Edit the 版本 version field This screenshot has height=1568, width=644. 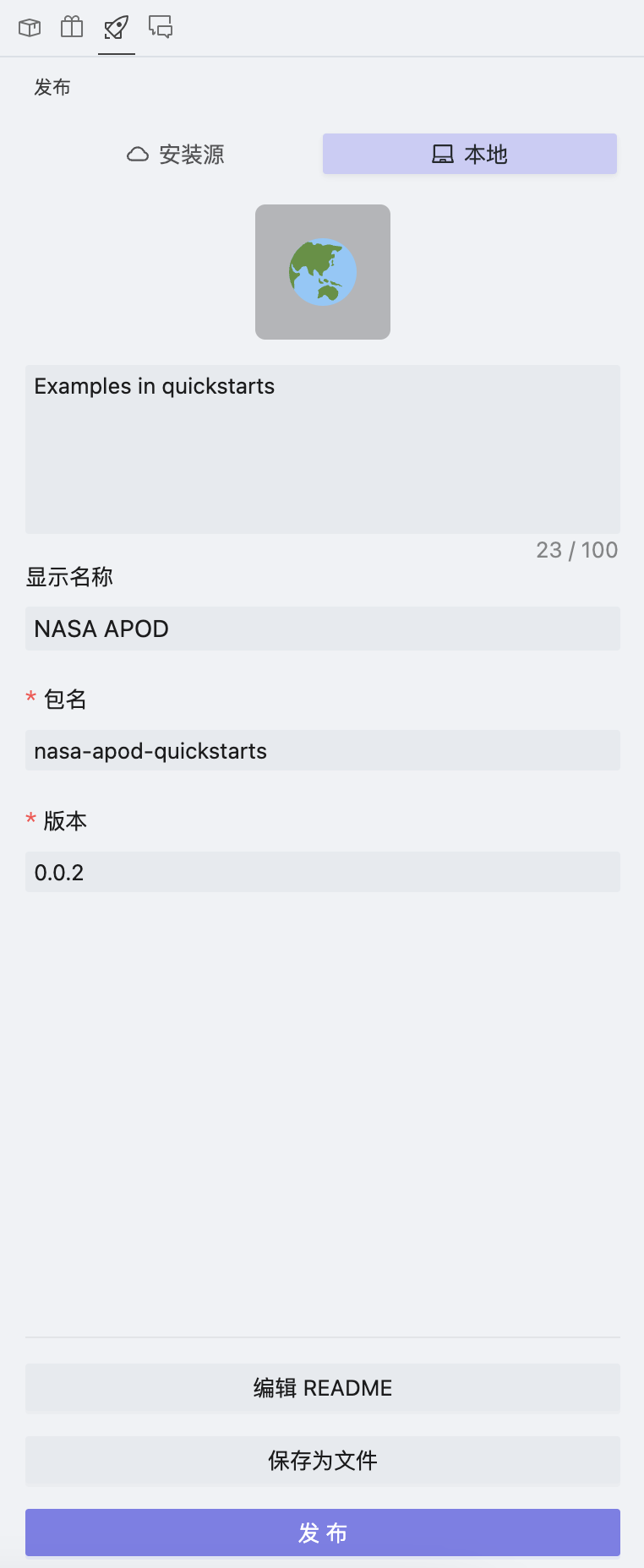323,873
